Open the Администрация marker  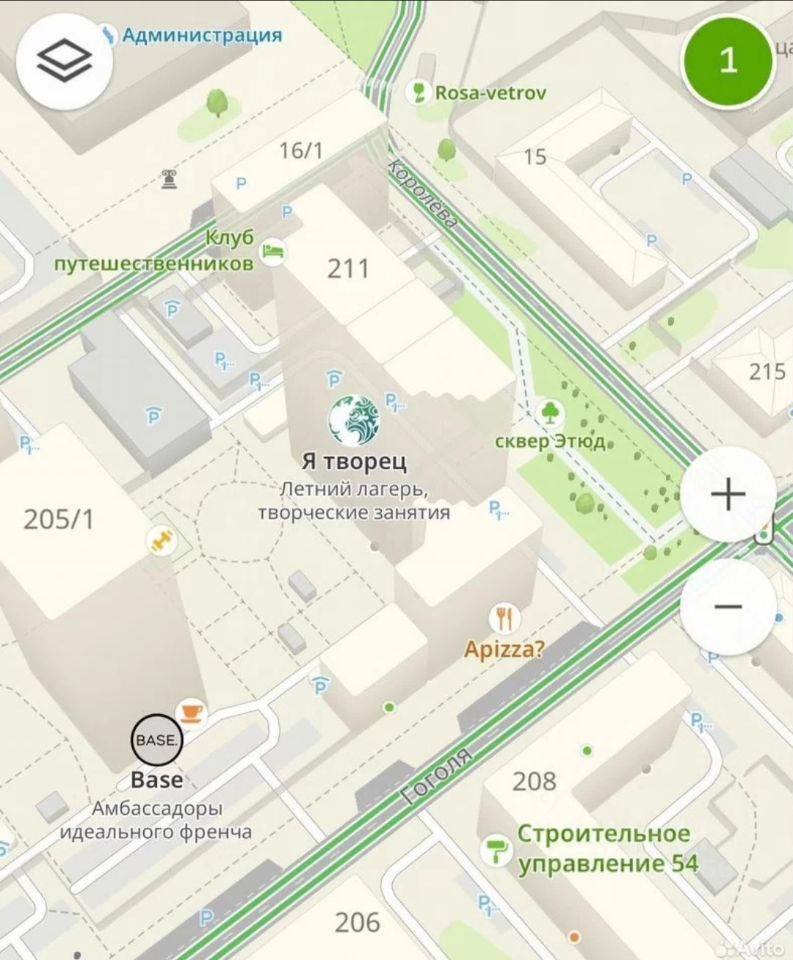[x=107, y=35]
